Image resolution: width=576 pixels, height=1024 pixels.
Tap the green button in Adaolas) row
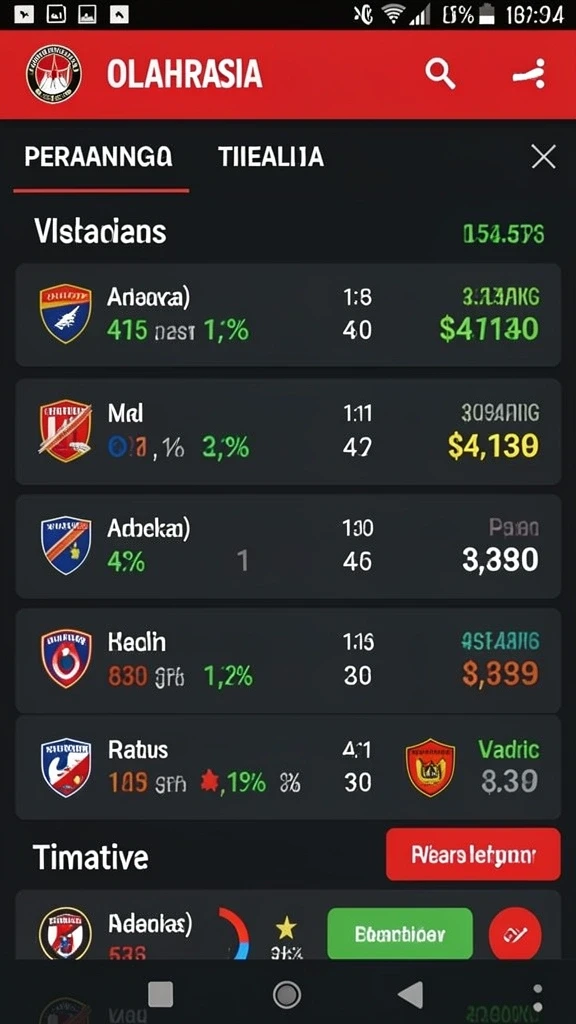tap(400, 934)
